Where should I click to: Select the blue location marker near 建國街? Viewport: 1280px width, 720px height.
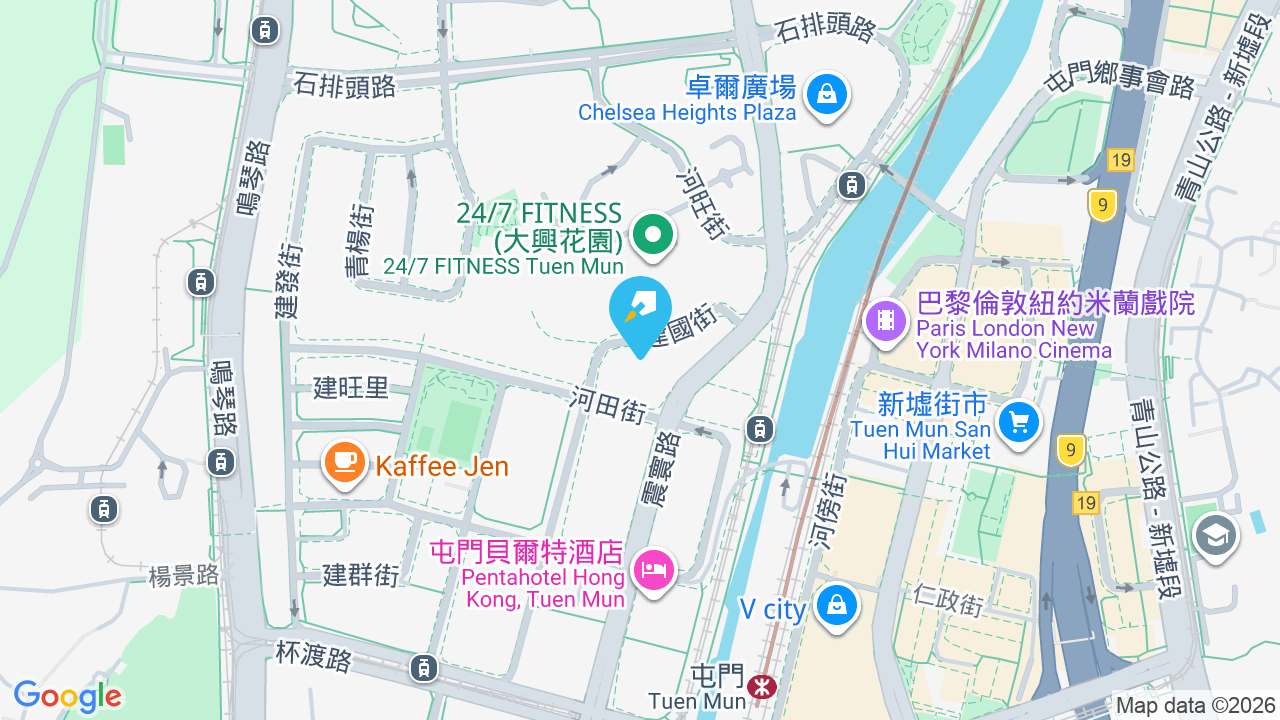(641, 315)
